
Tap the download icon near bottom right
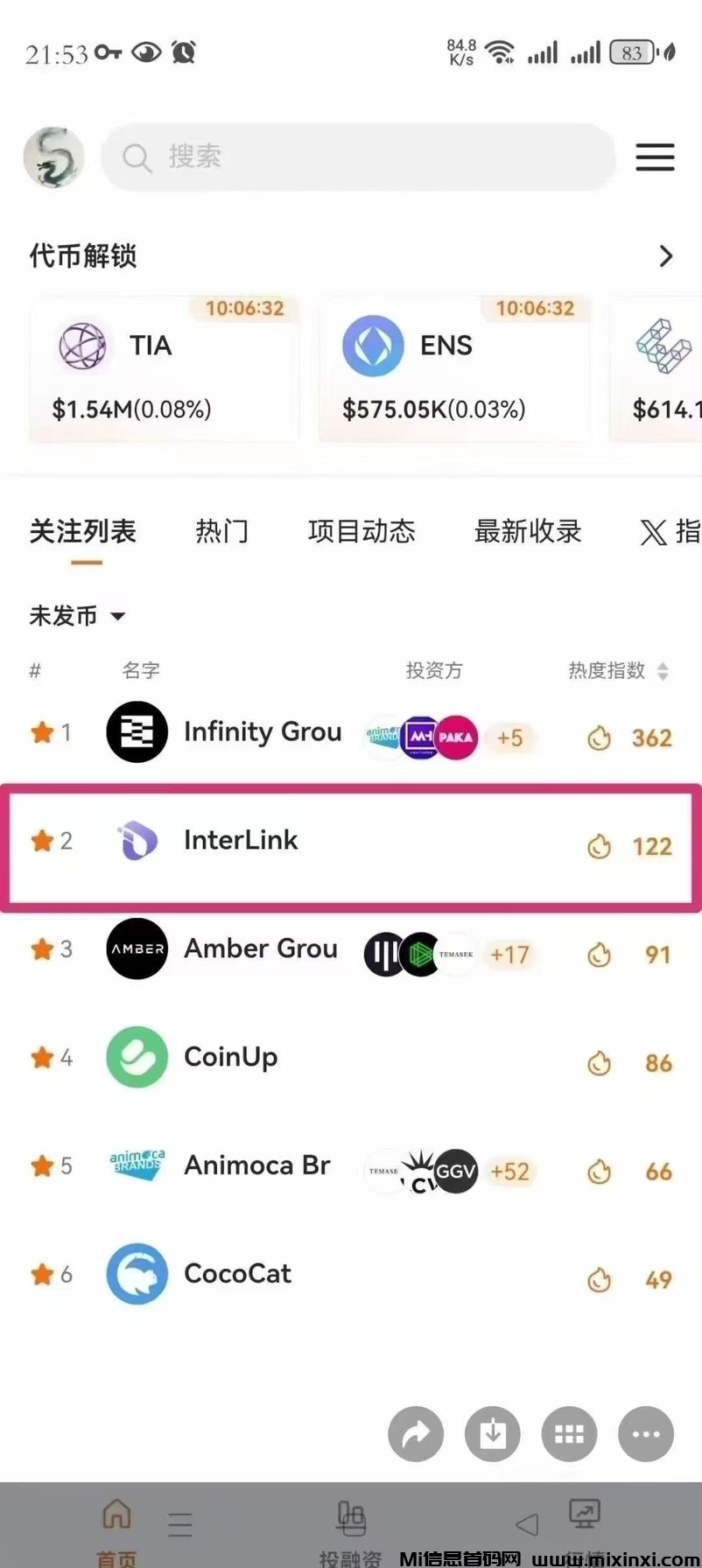[x=493, y=1434]
